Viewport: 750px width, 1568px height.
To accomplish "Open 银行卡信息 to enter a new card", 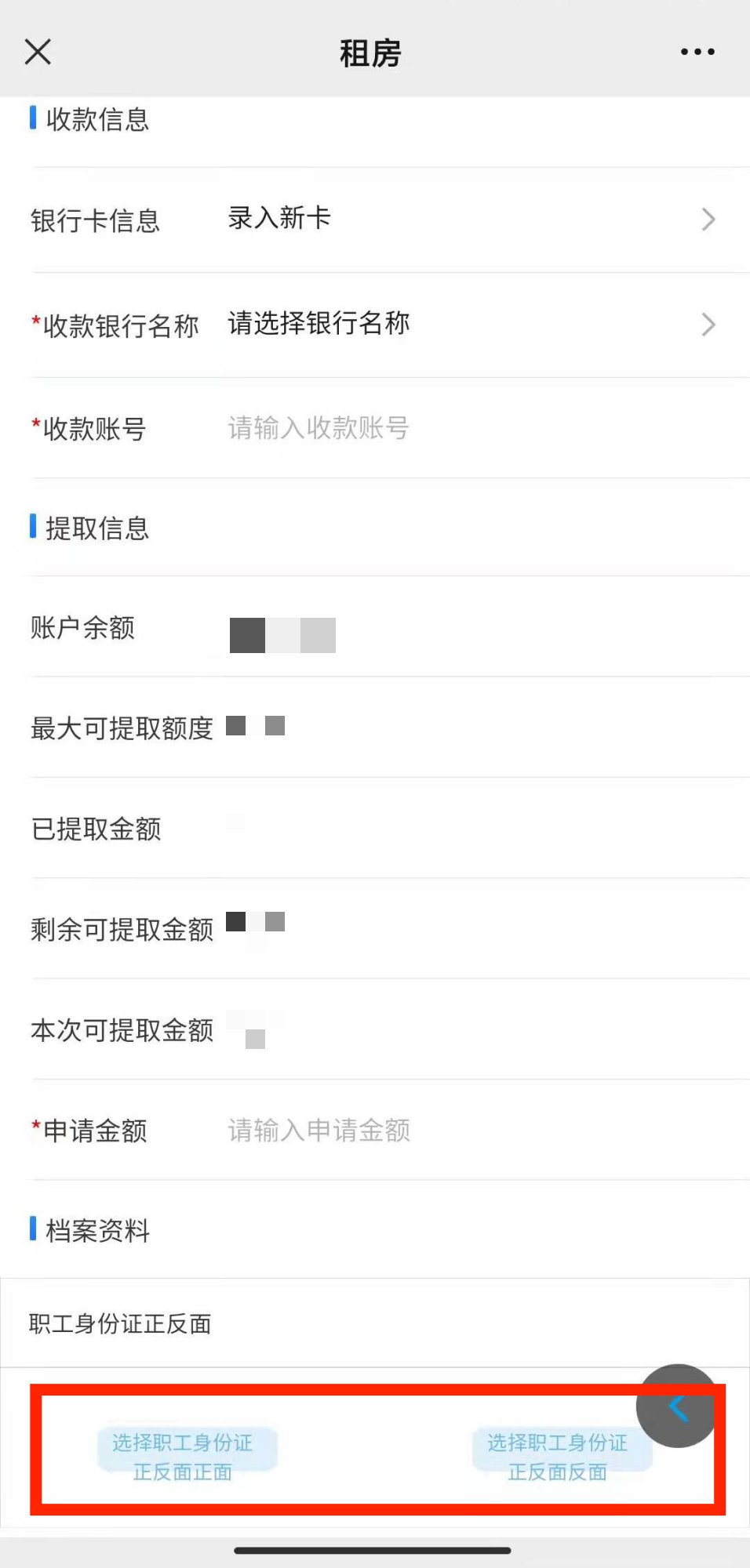I will click(471, 219).
